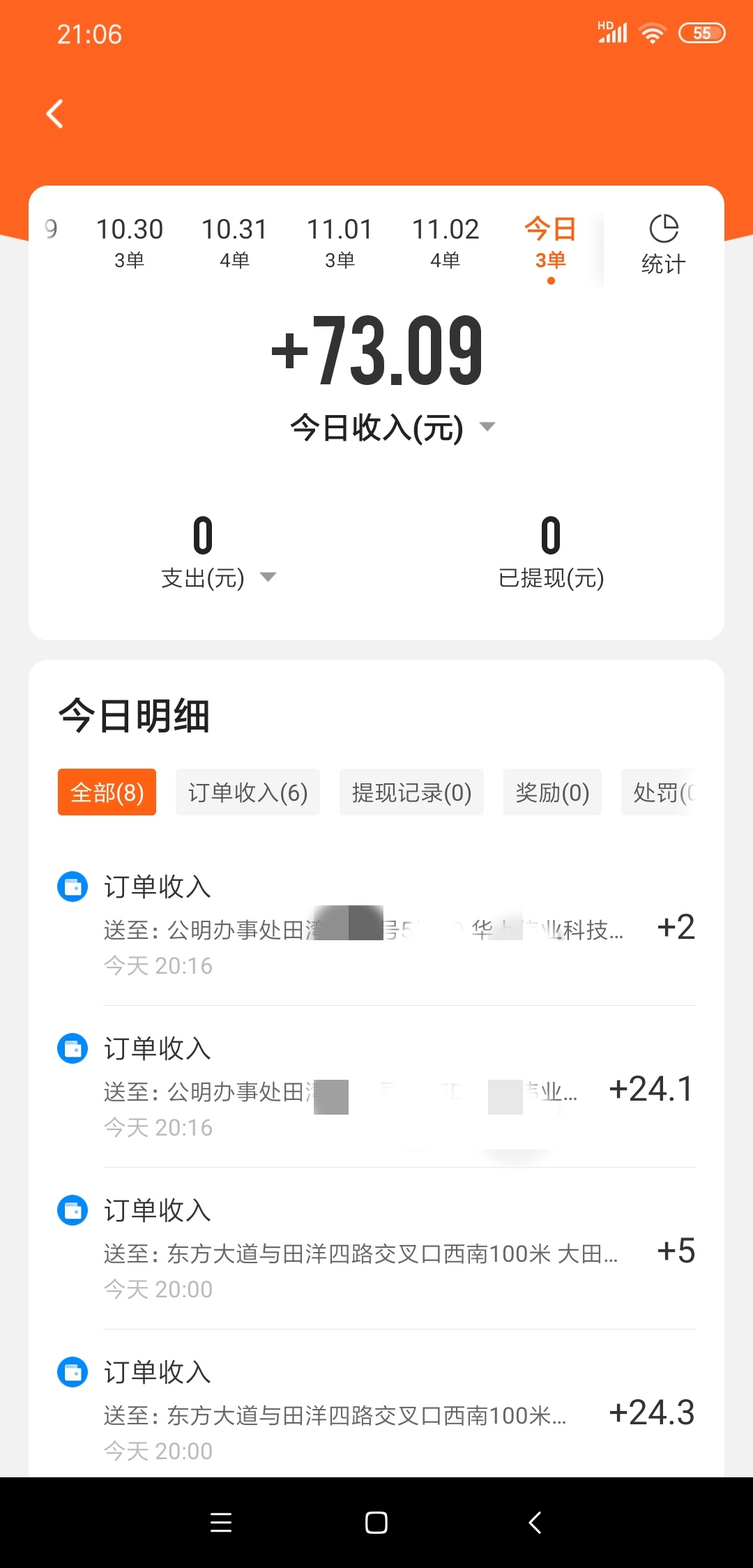Tap the Wi-Fi icon in the status bar
The height and width of the screenshot is (1568, 753).
click(x=652, y=32)
